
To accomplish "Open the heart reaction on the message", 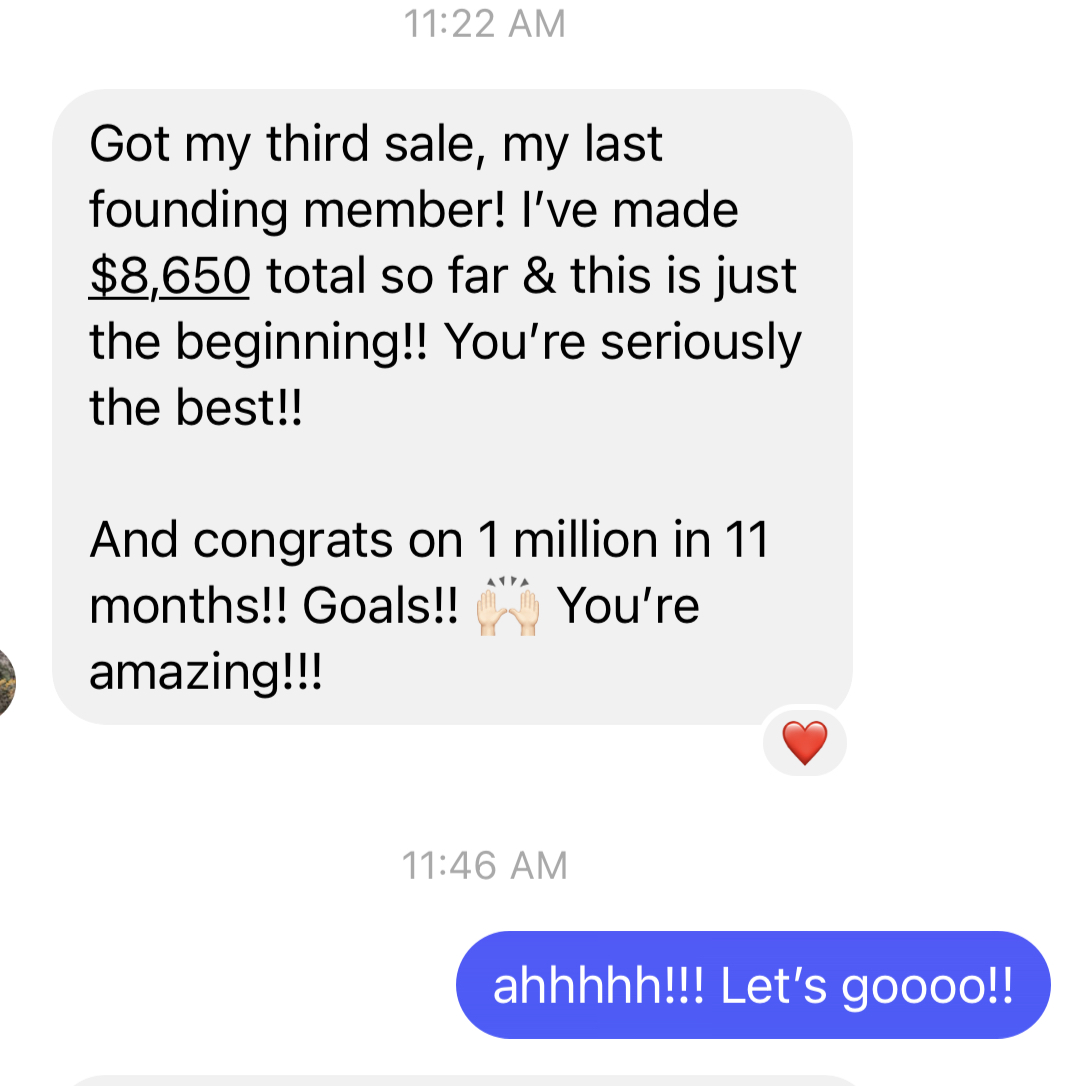I will pyautogui.click(x=805, y=744).
